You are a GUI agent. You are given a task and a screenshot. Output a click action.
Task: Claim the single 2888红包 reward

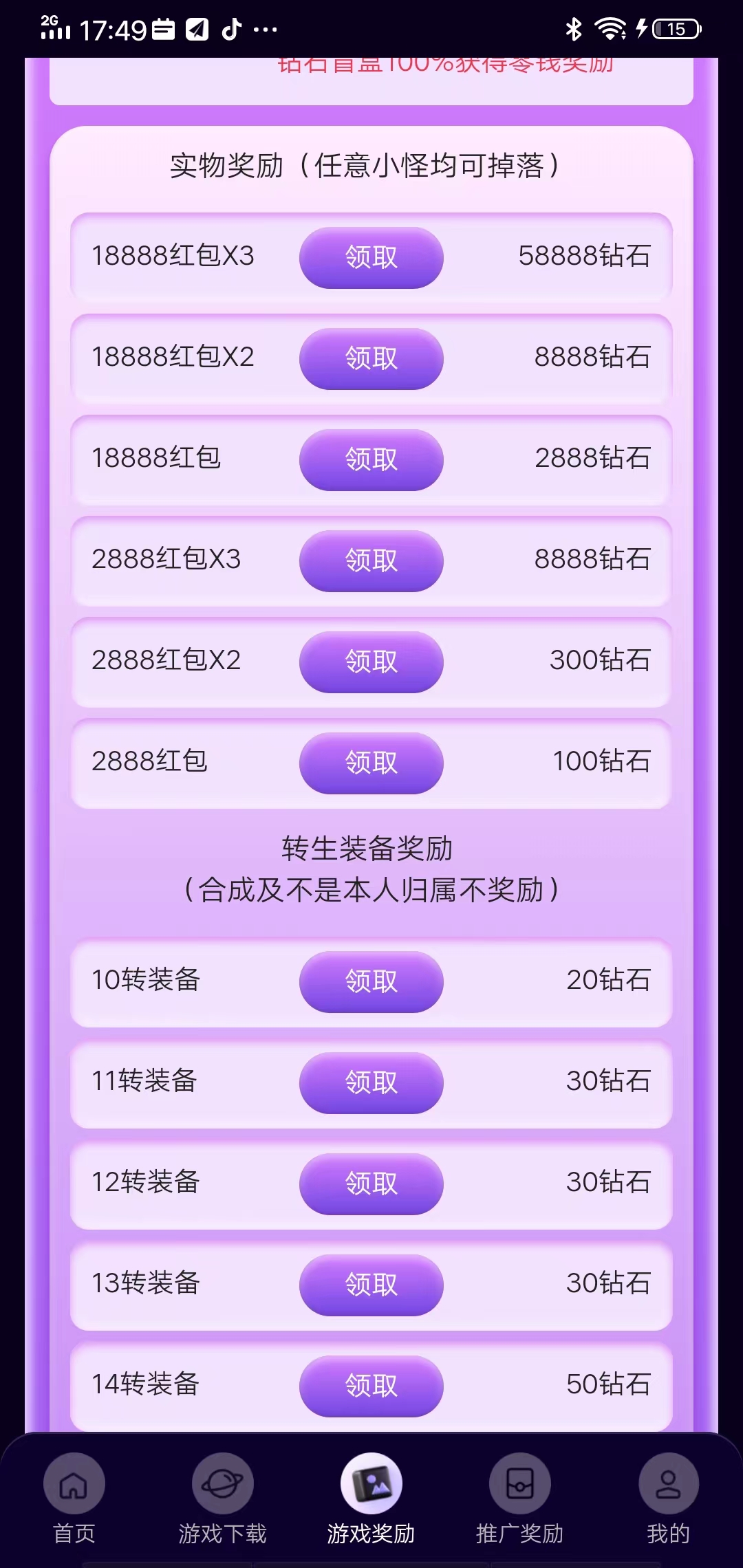pyautogui.click(x=371, y=763)
